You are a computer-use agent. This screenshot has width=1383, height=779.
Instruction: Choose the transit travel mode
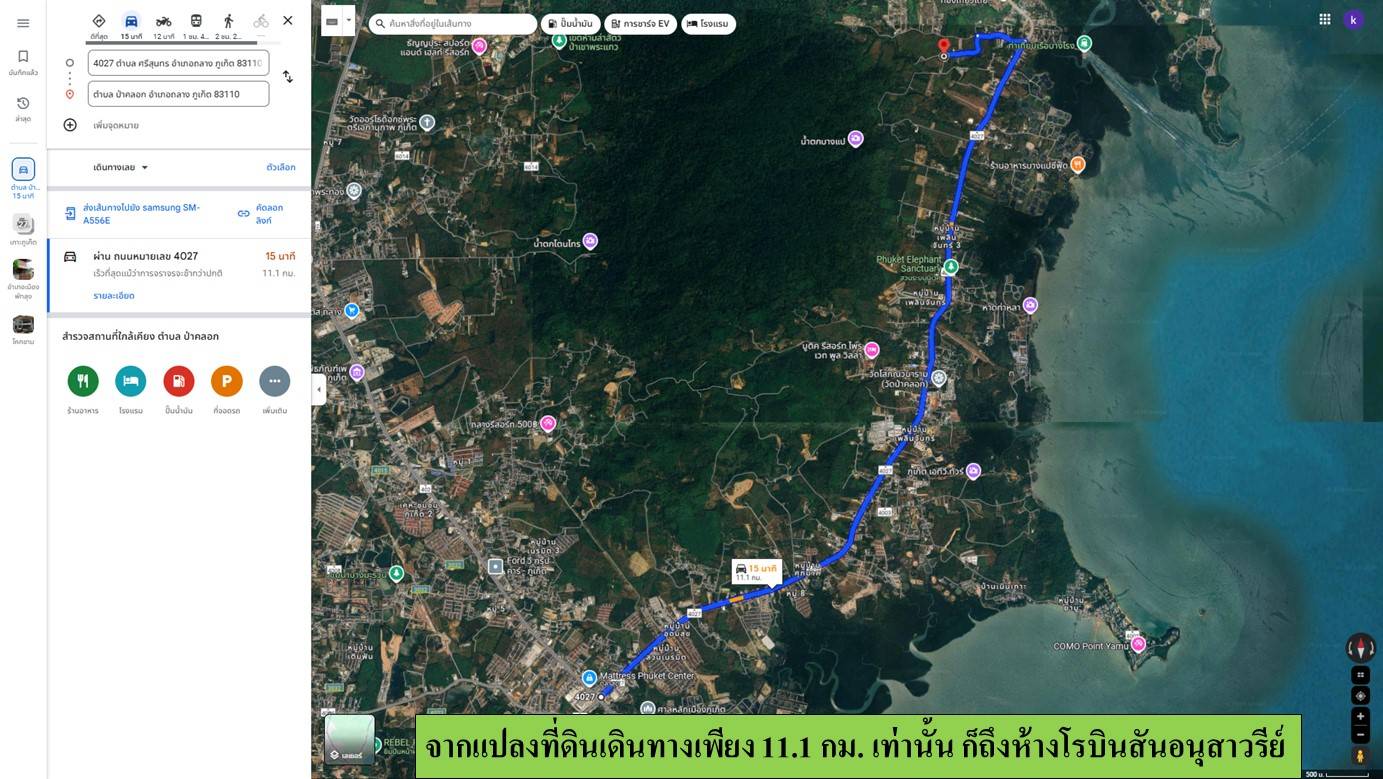pos(196,21)
